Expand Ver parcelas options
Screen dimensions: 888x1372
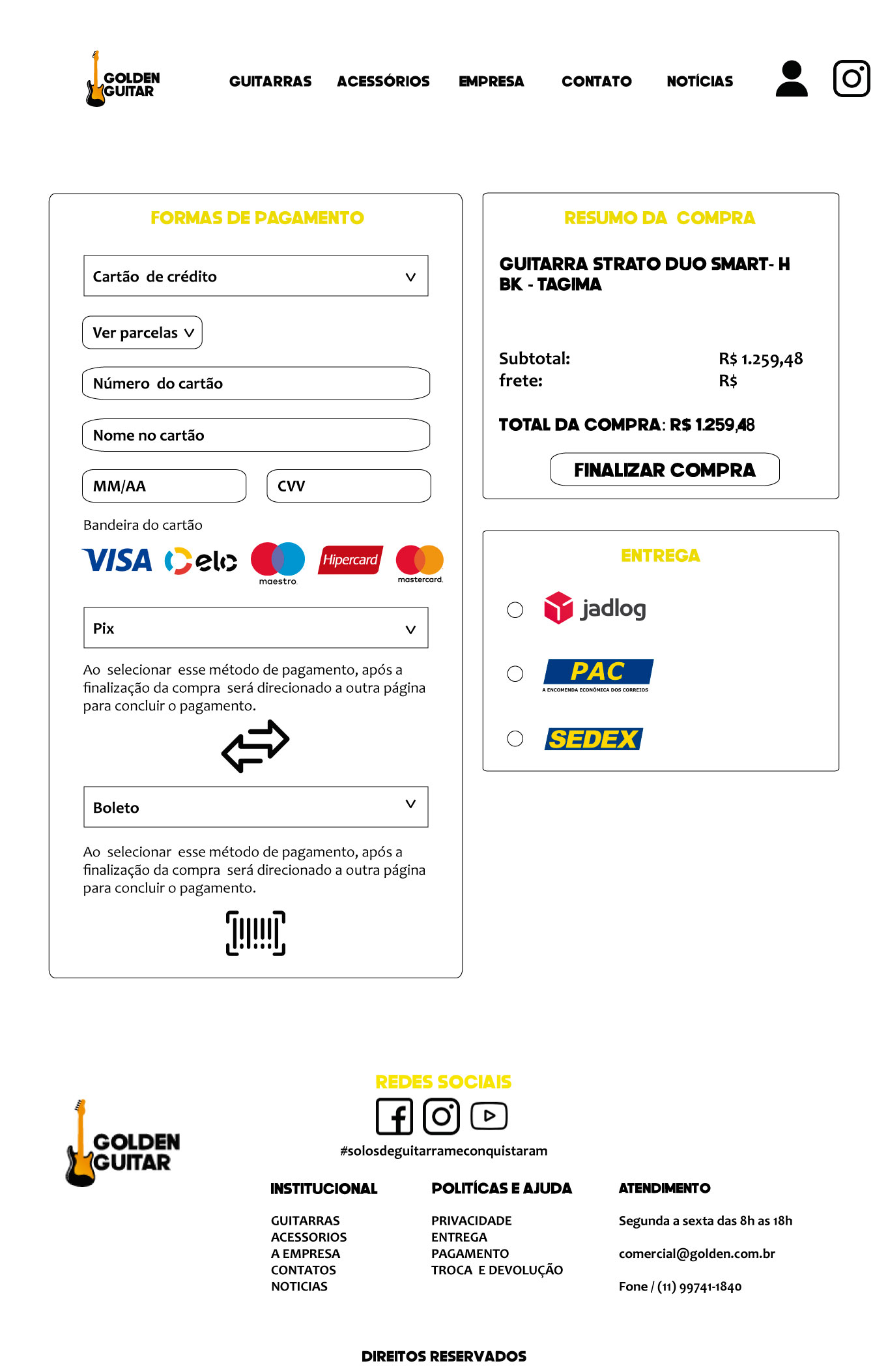point(142,333)
